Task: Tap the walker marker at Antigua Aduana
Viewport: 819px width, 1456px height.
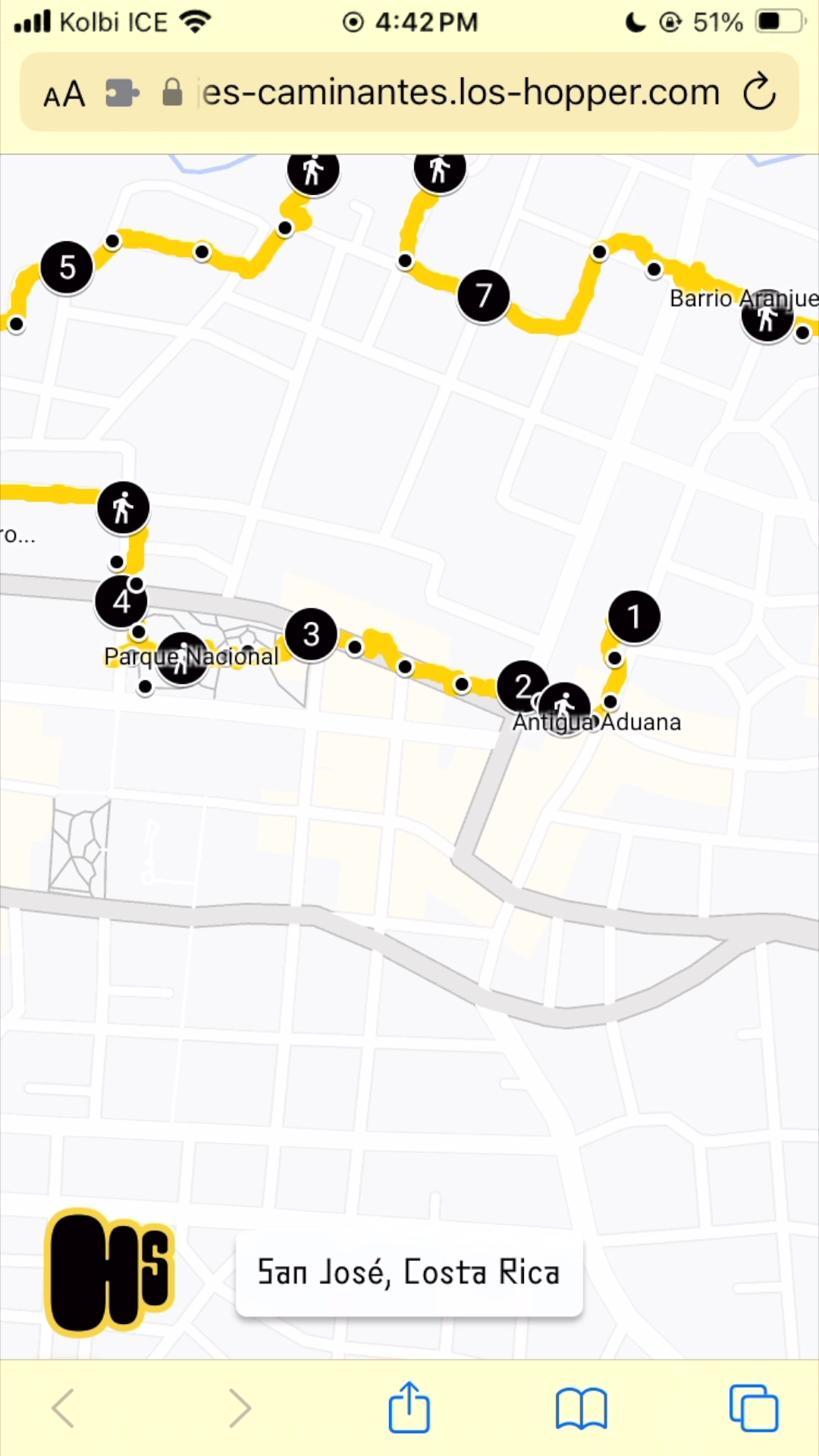Action: pos(565,708)
